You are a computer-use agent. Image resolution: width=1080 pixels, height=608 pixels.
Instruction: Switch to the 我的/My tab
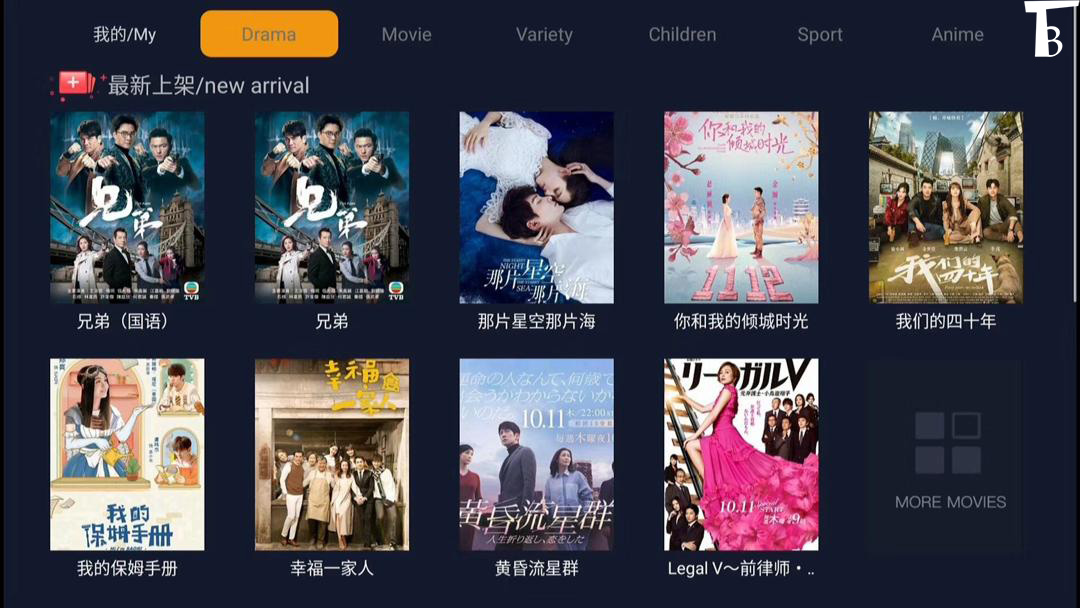[125, 35]
